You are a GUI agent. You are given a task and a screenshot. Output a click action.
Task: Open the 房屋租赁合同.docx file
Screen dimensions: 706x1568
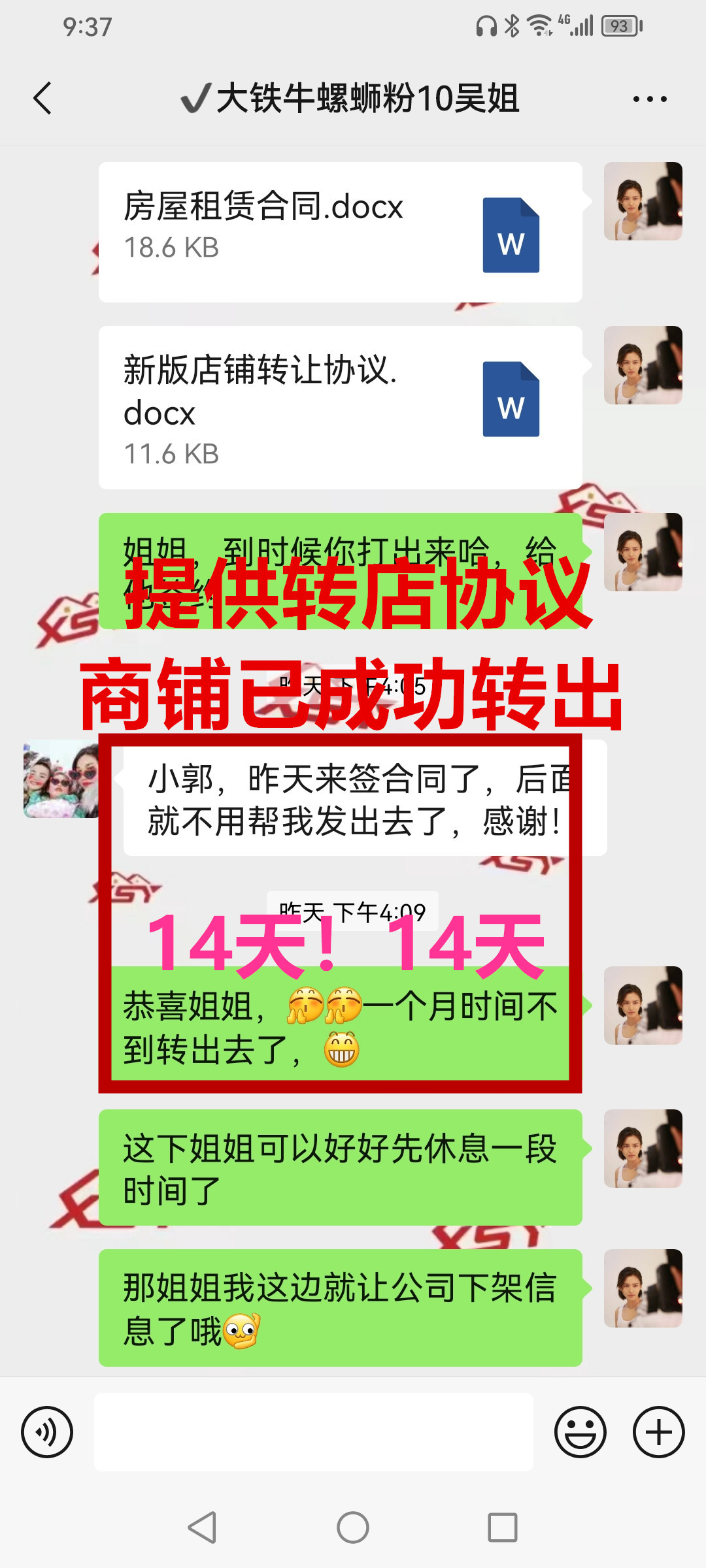coord(340,232)
